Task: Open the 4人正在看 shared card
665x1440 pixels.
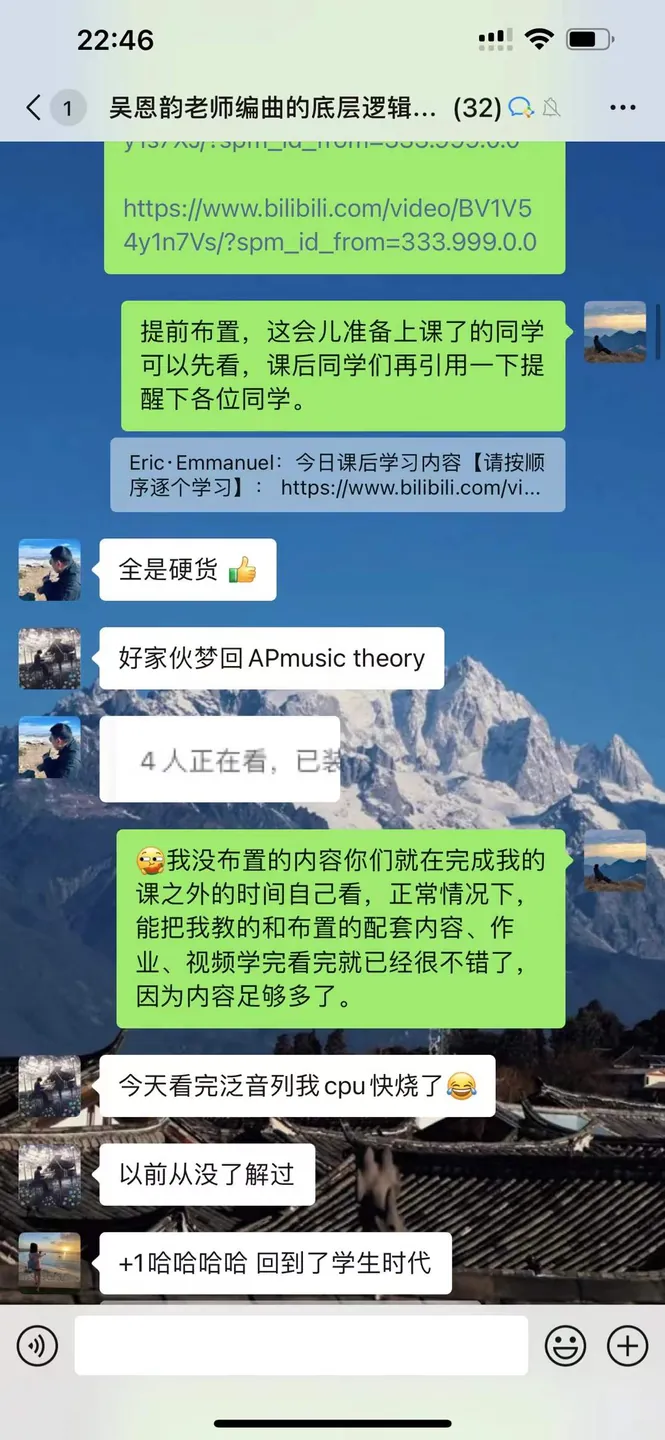Action: (220, 759)
